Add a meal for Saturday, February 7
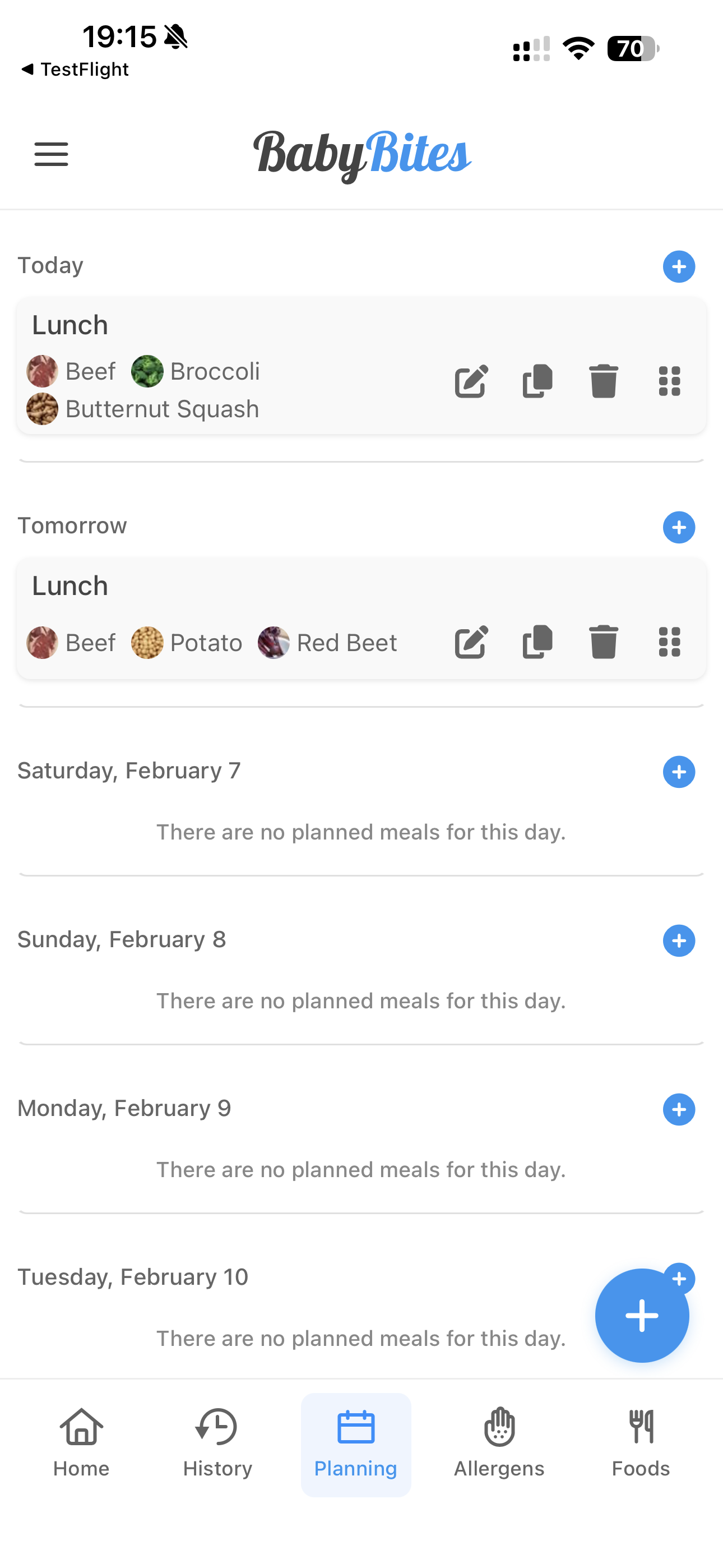723x1568 pixels. [x=679, y=772]
